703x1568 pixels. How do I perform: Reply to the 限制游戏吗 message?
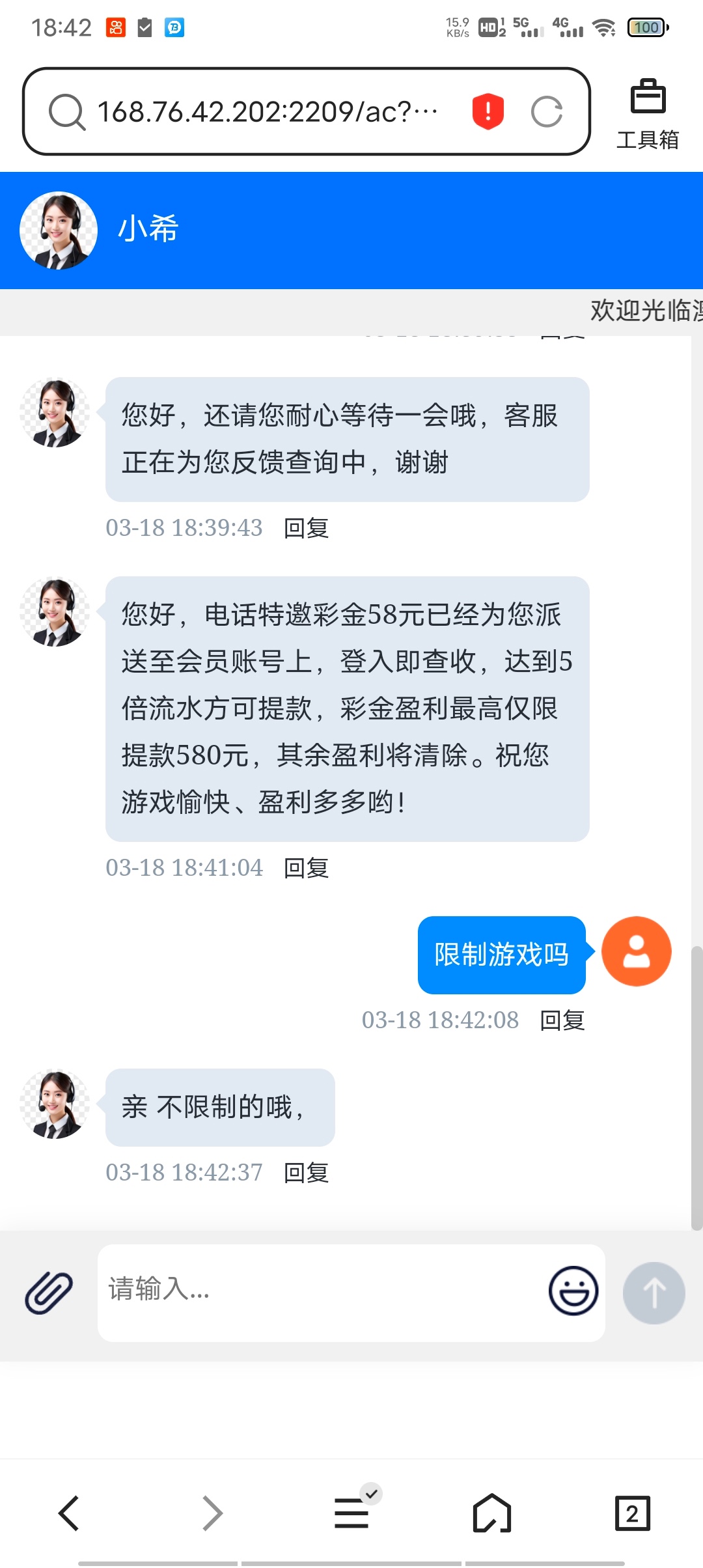[x=562, y=1020]
